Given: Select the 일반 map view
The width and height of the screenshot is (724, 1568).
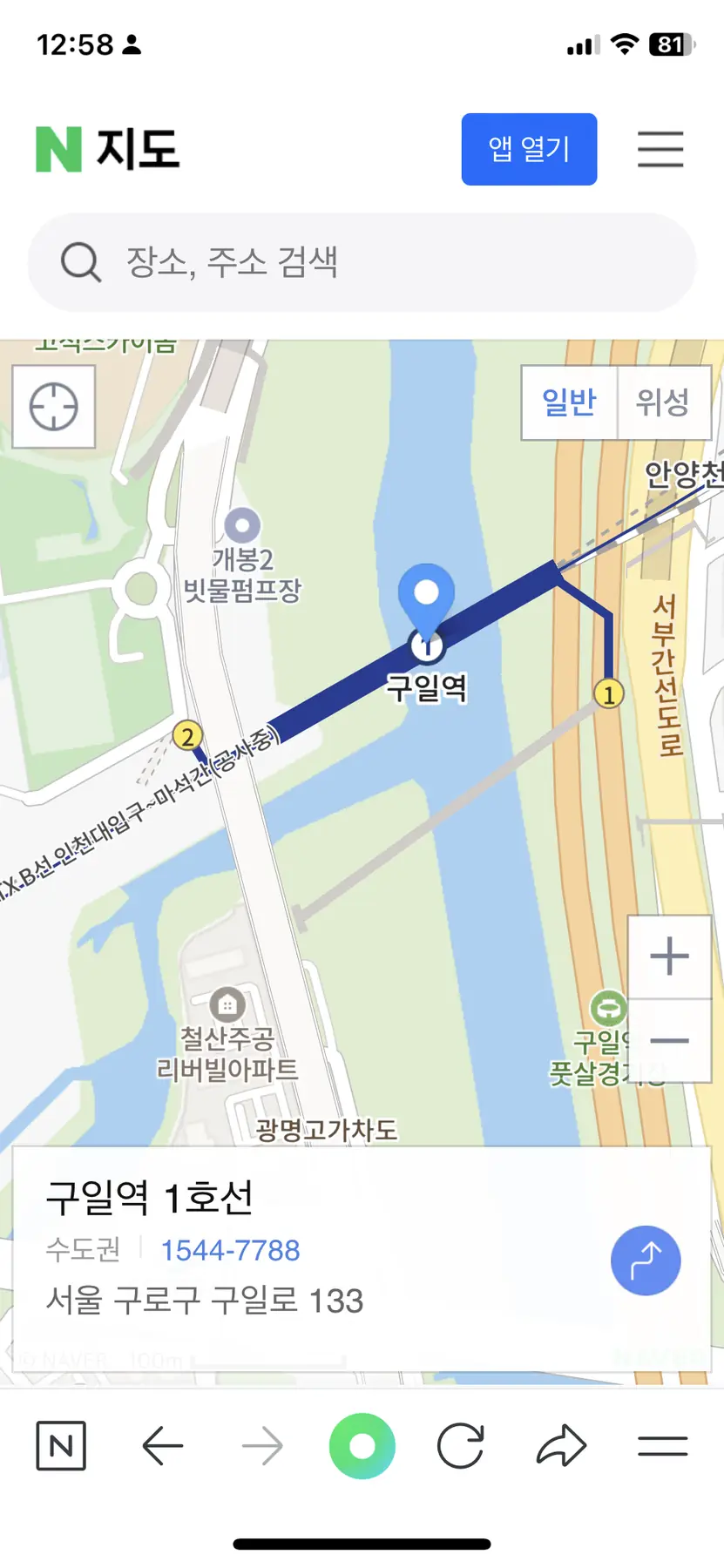Looking at the screenshot, I should click(x=570, y=402).
